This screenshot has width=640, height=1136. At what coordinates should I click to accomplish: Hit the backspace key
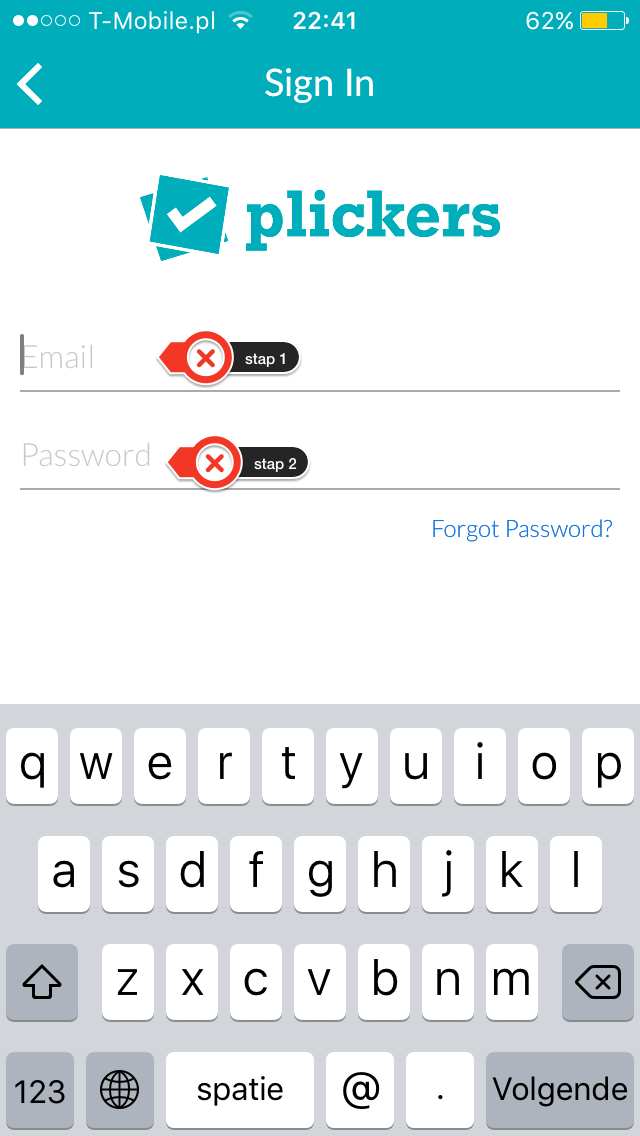[597, 982]
